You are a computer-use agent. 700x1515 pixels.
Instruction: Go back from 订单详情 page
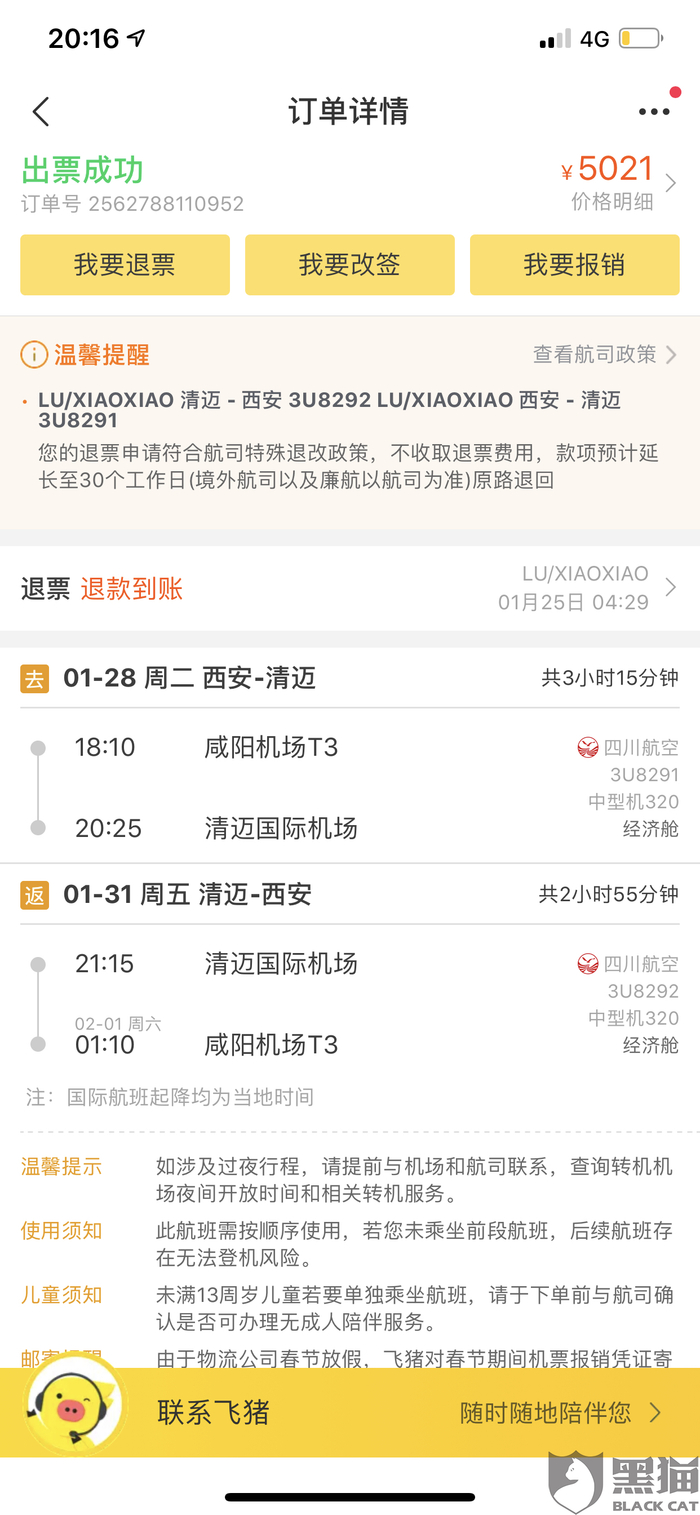coord(40,111)
